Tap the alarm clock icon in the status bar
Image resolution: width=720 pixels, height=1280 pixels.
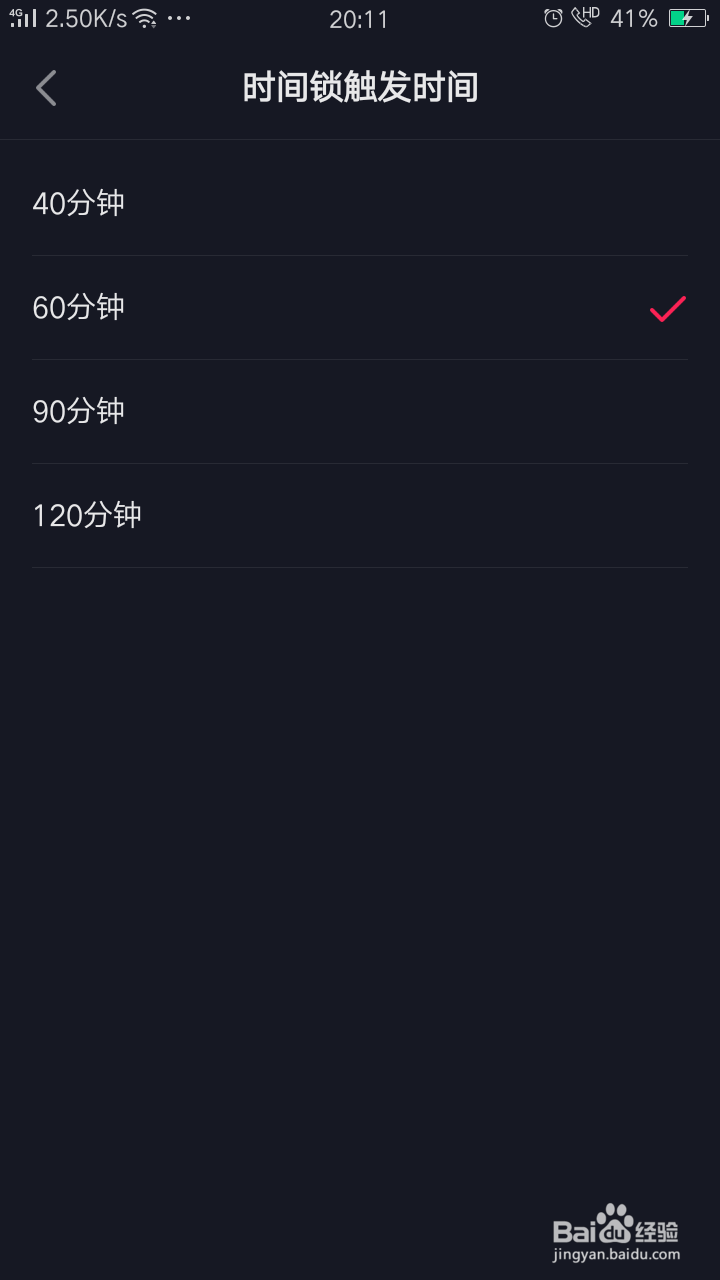[553, 17]
